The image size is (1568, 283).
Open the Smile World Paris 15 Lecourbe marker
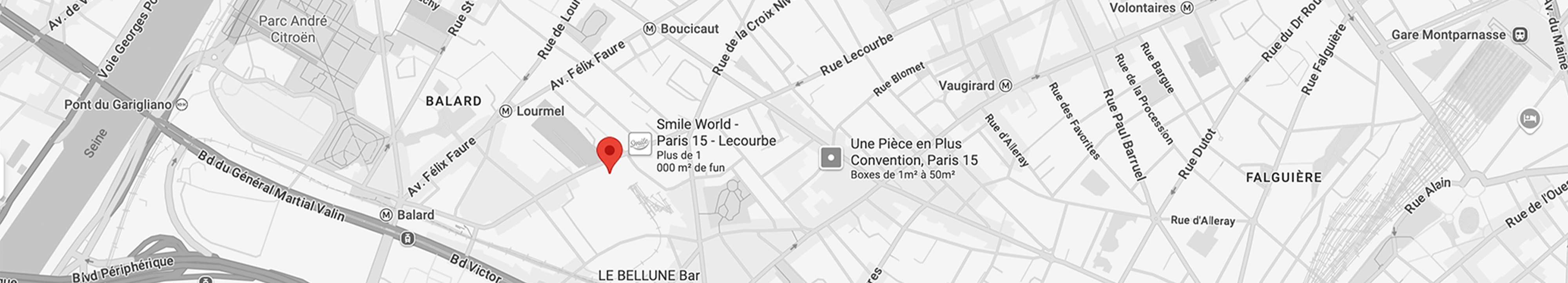coord(640,144)
